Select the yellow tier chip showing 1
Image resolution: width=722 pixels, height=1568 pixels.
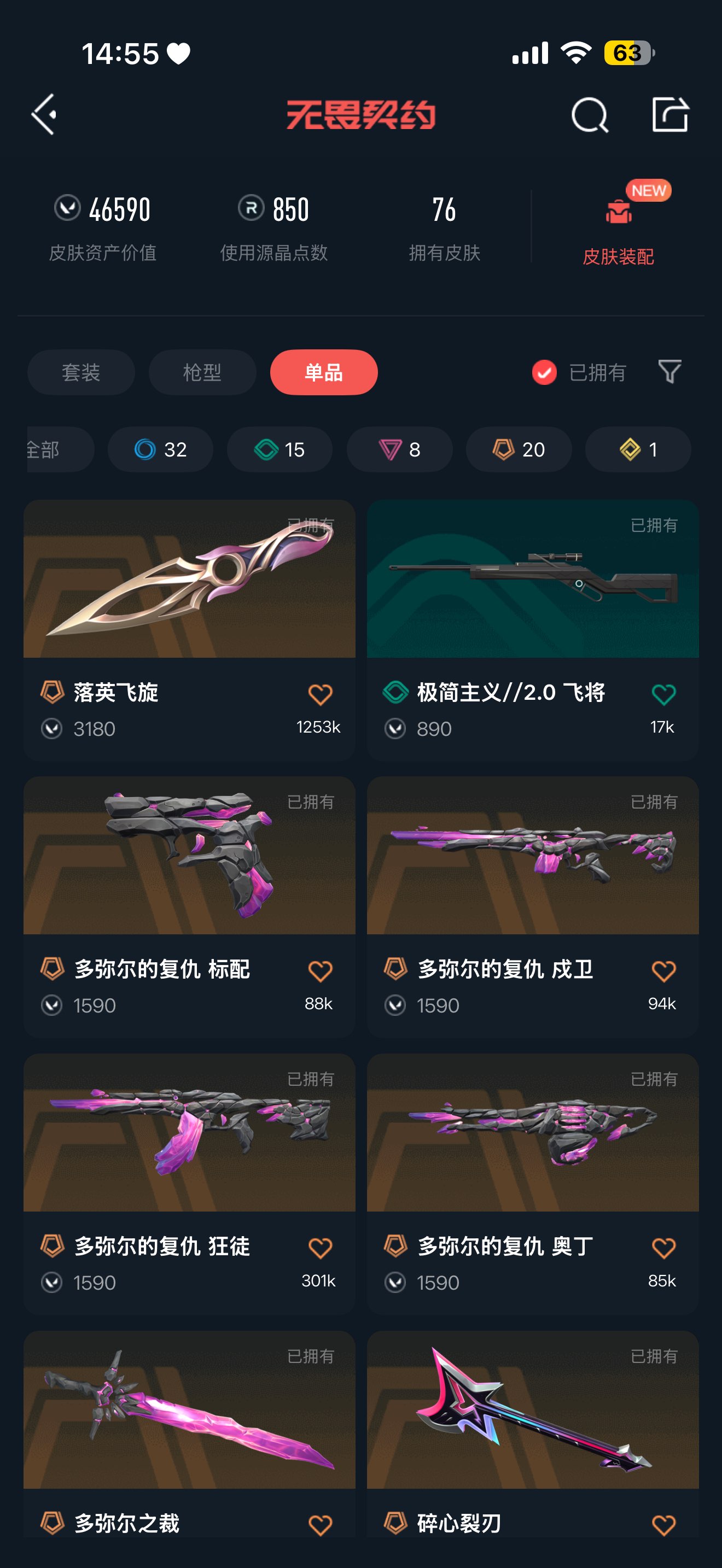click(638, 450)
